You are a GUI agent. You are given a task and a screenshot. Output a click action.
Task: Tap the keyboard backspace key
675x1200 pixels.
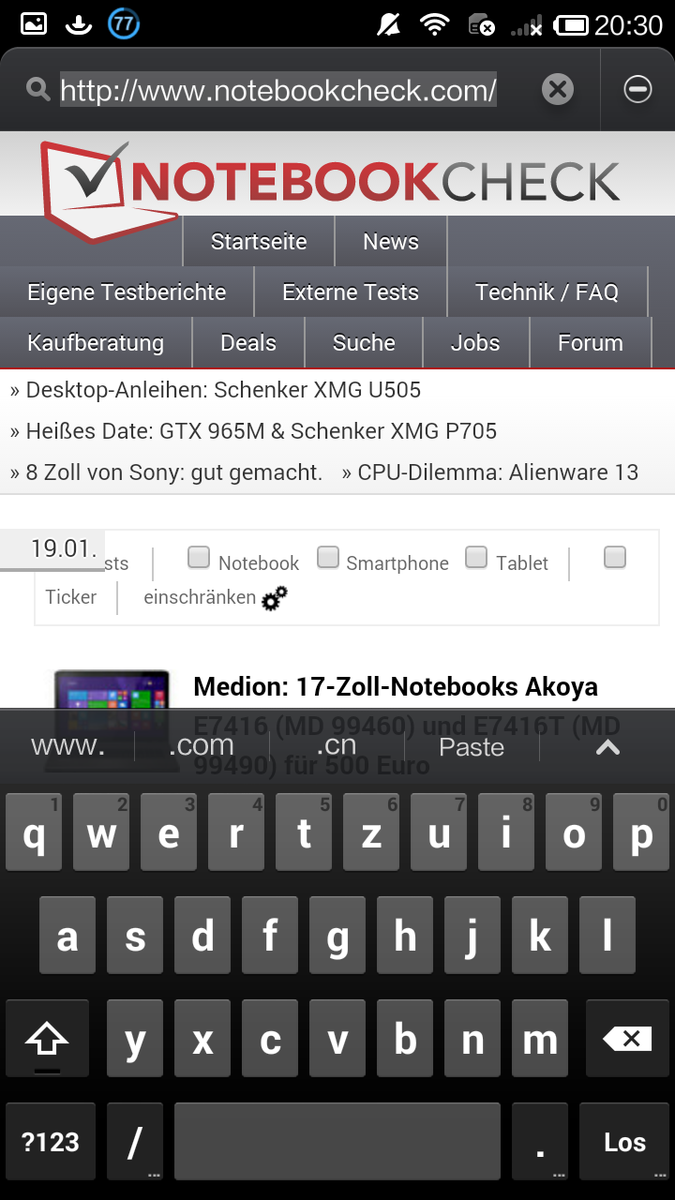(x=627, y=1040)
